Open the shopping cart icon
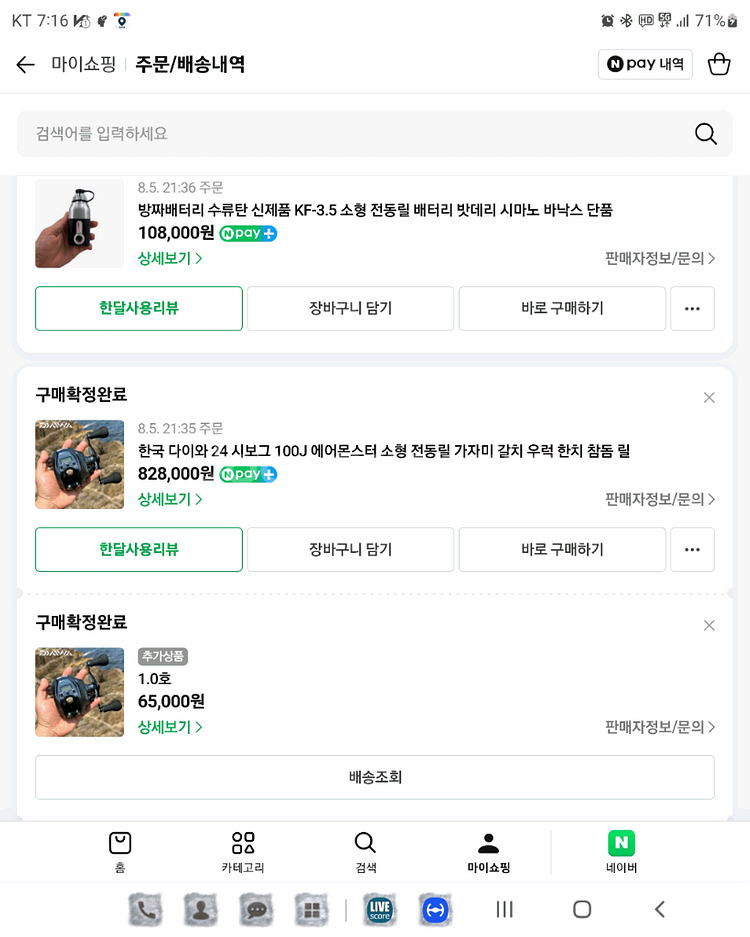Screen dimensions: 750x937 click(719, 64)
